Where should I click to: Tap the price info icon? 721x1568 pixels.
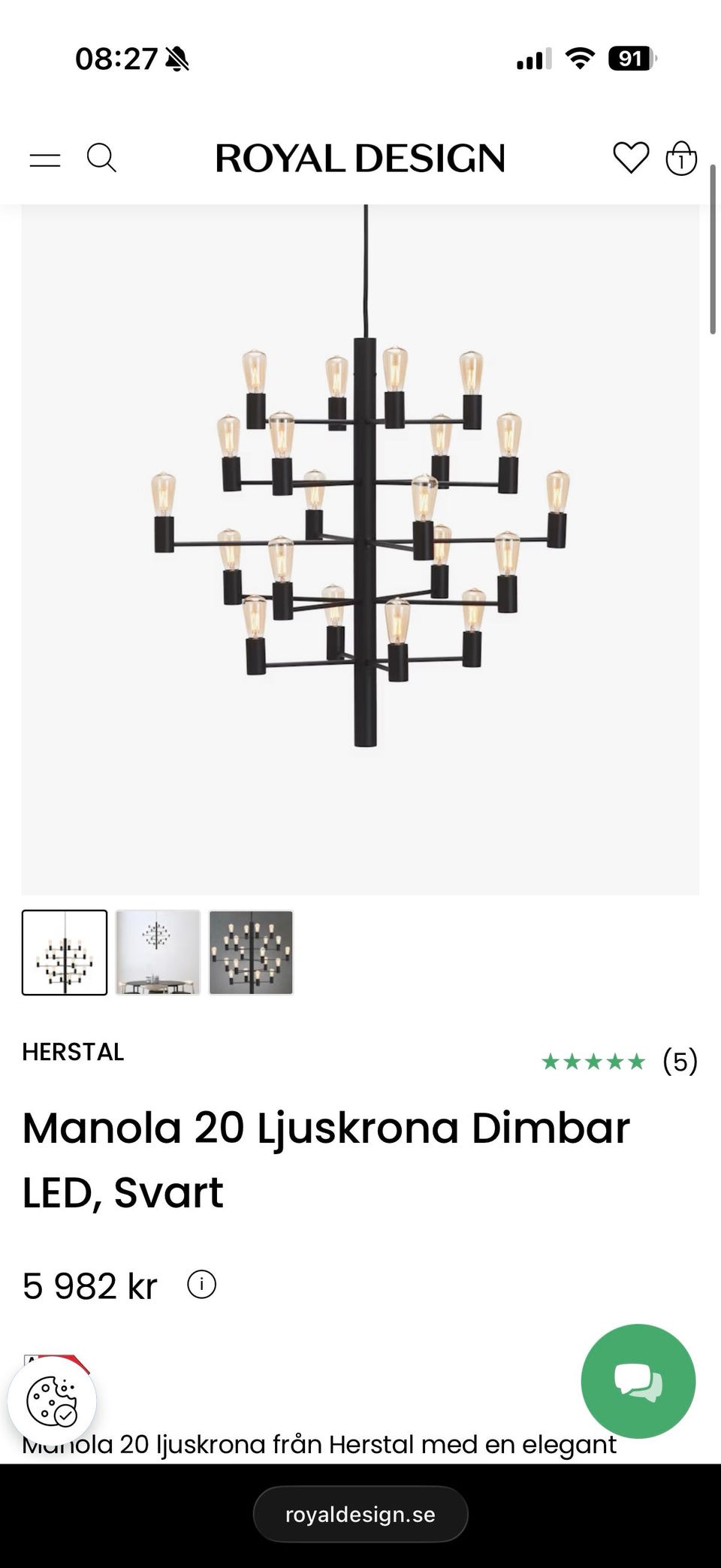click(201, 1284)
